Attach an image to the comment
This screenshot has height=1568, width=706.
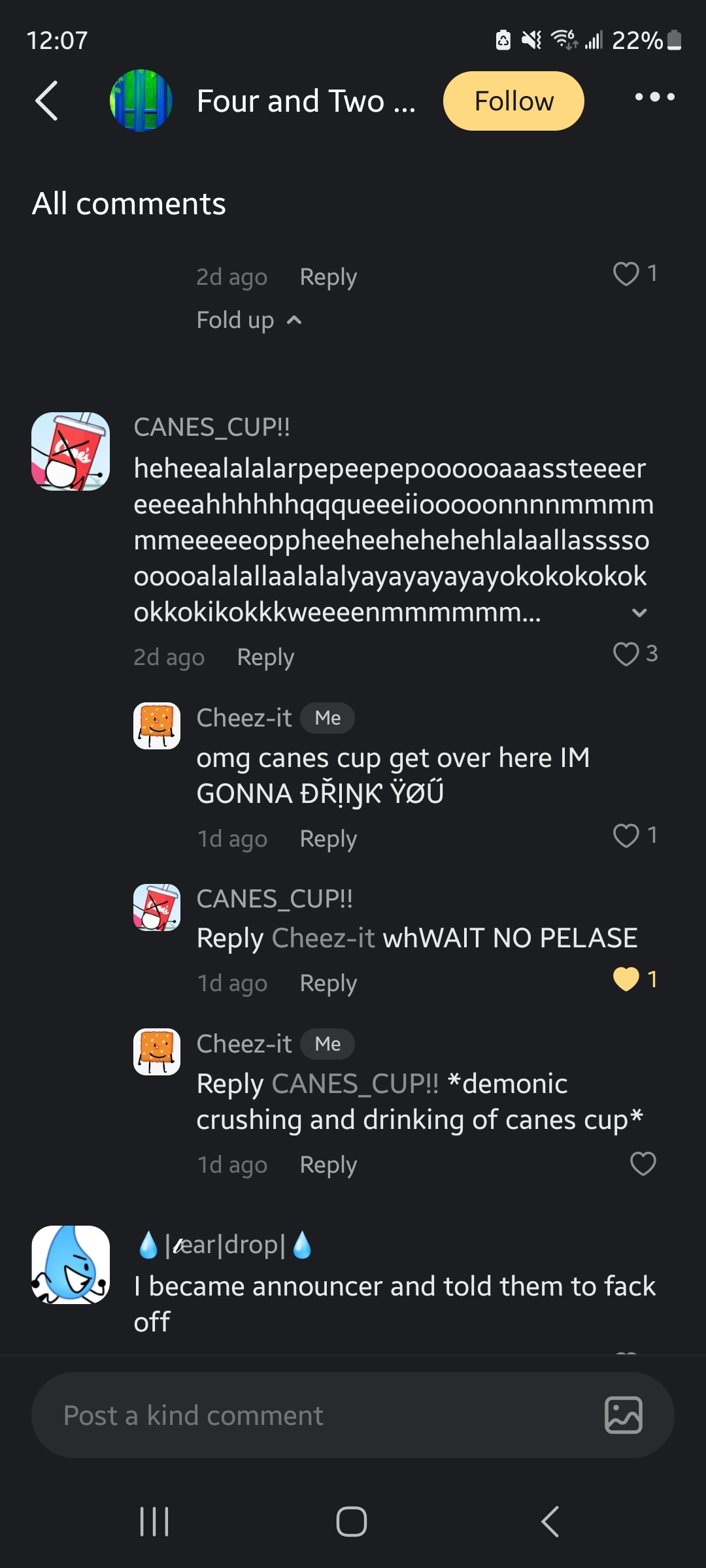coord(623,1415)
